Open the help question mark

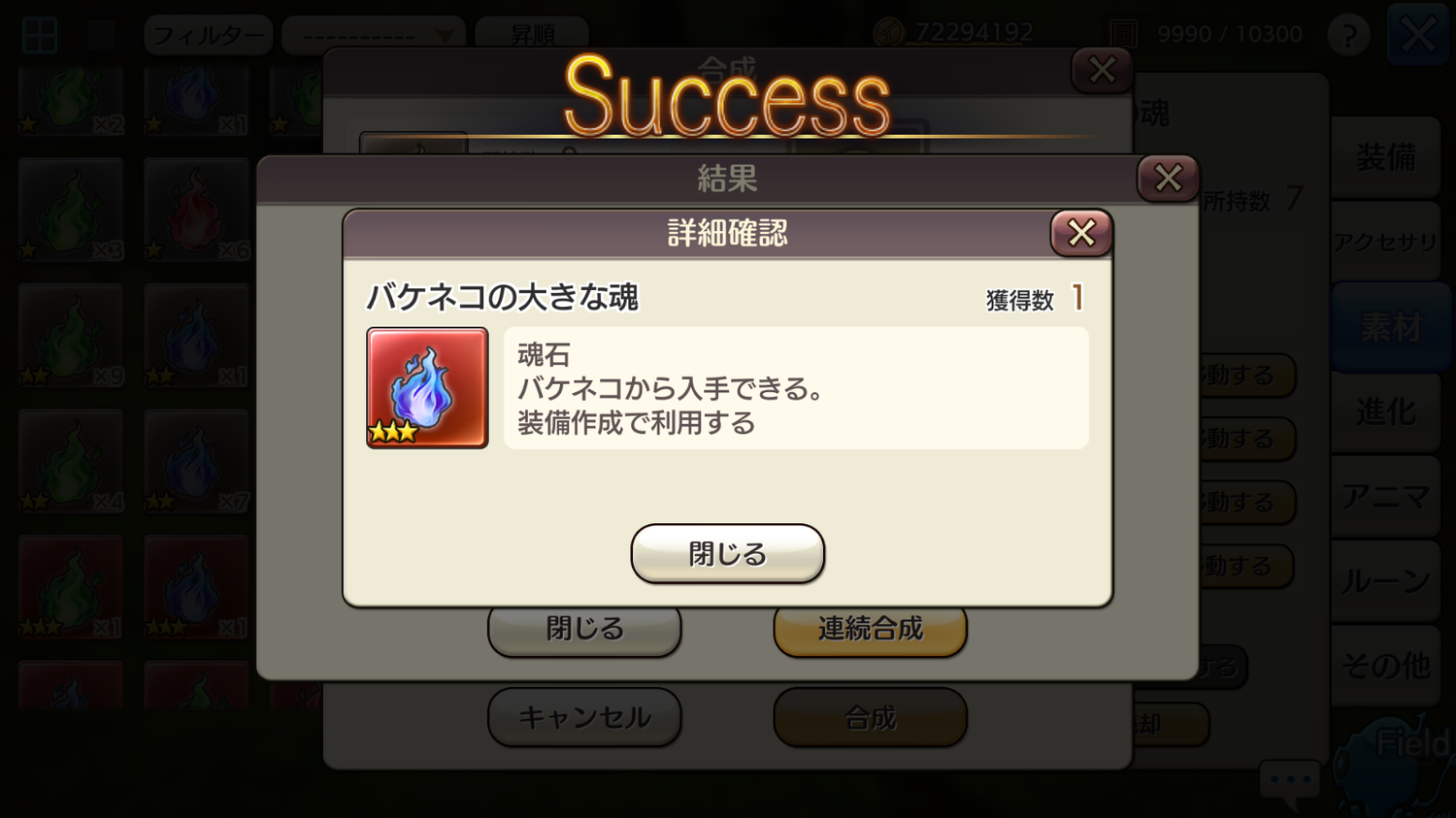[x=1348, y=35]
